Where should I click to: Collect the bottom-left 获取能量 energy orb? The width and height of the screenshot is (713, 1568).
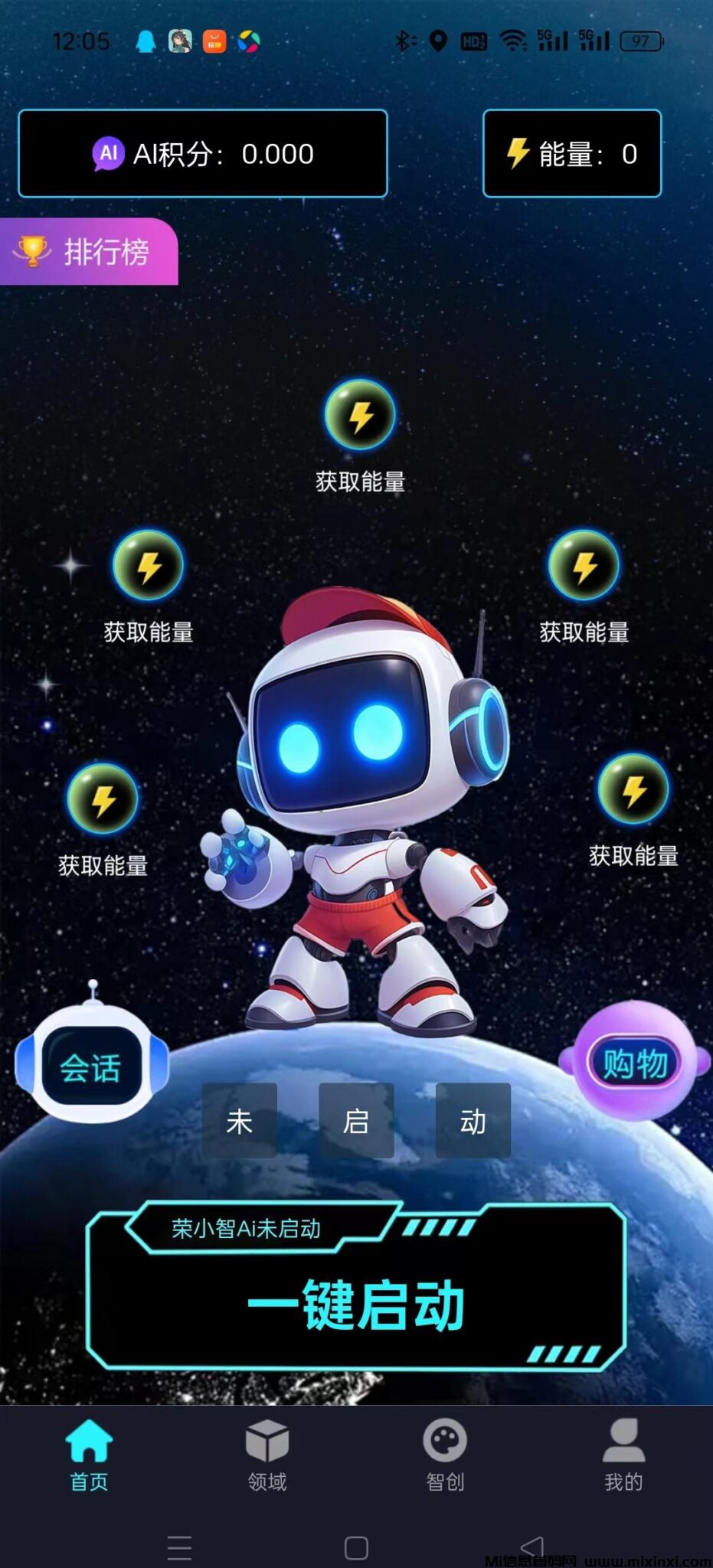pyautogui.click(x=102, y=799)
